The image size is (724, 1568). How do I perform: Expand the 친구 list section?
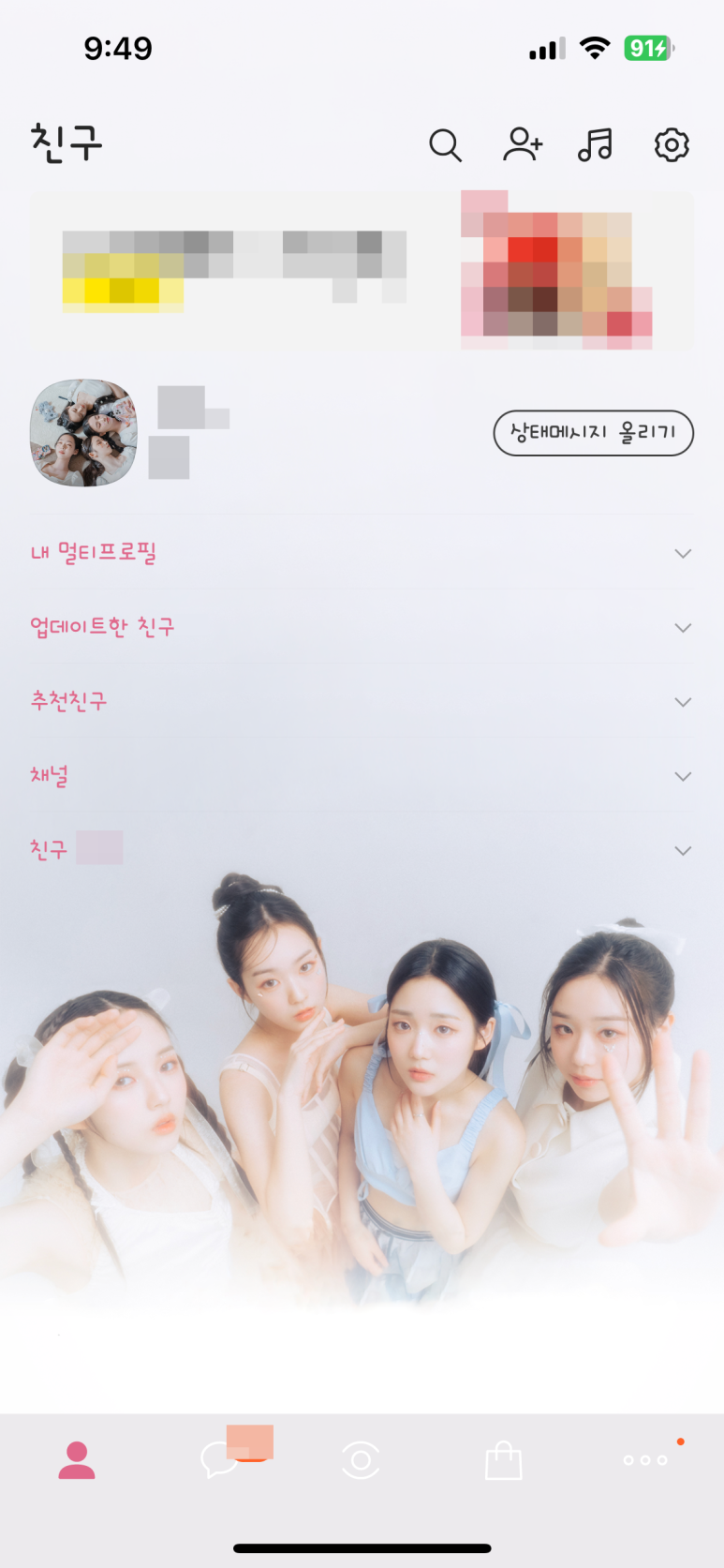[x=362, y=850]
